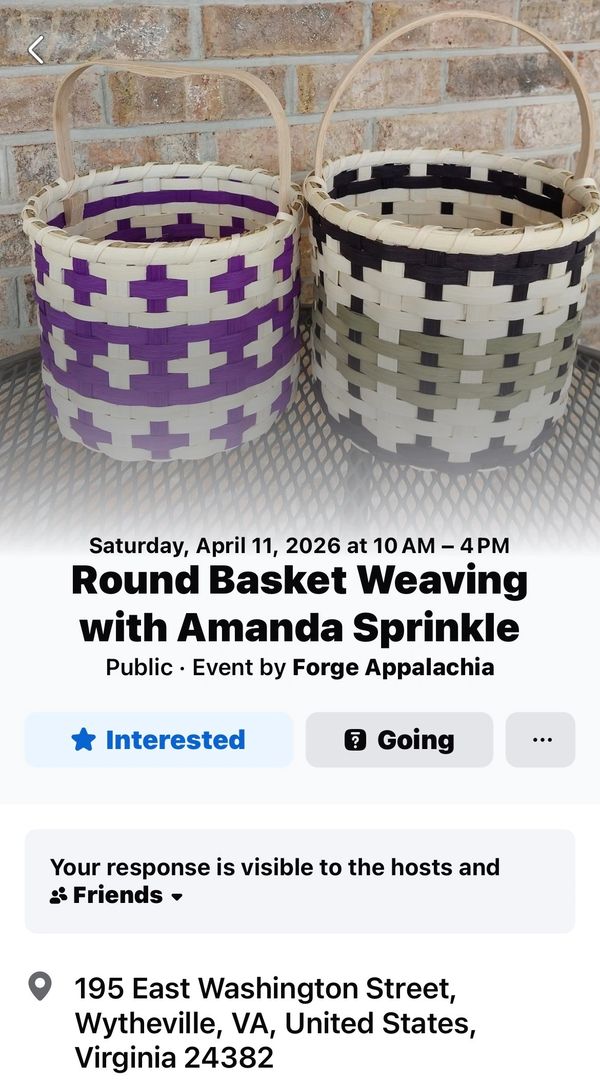Go back using the top-left arrow
Viewport: 600px width, 1082px height.
(x=36, y=50)
